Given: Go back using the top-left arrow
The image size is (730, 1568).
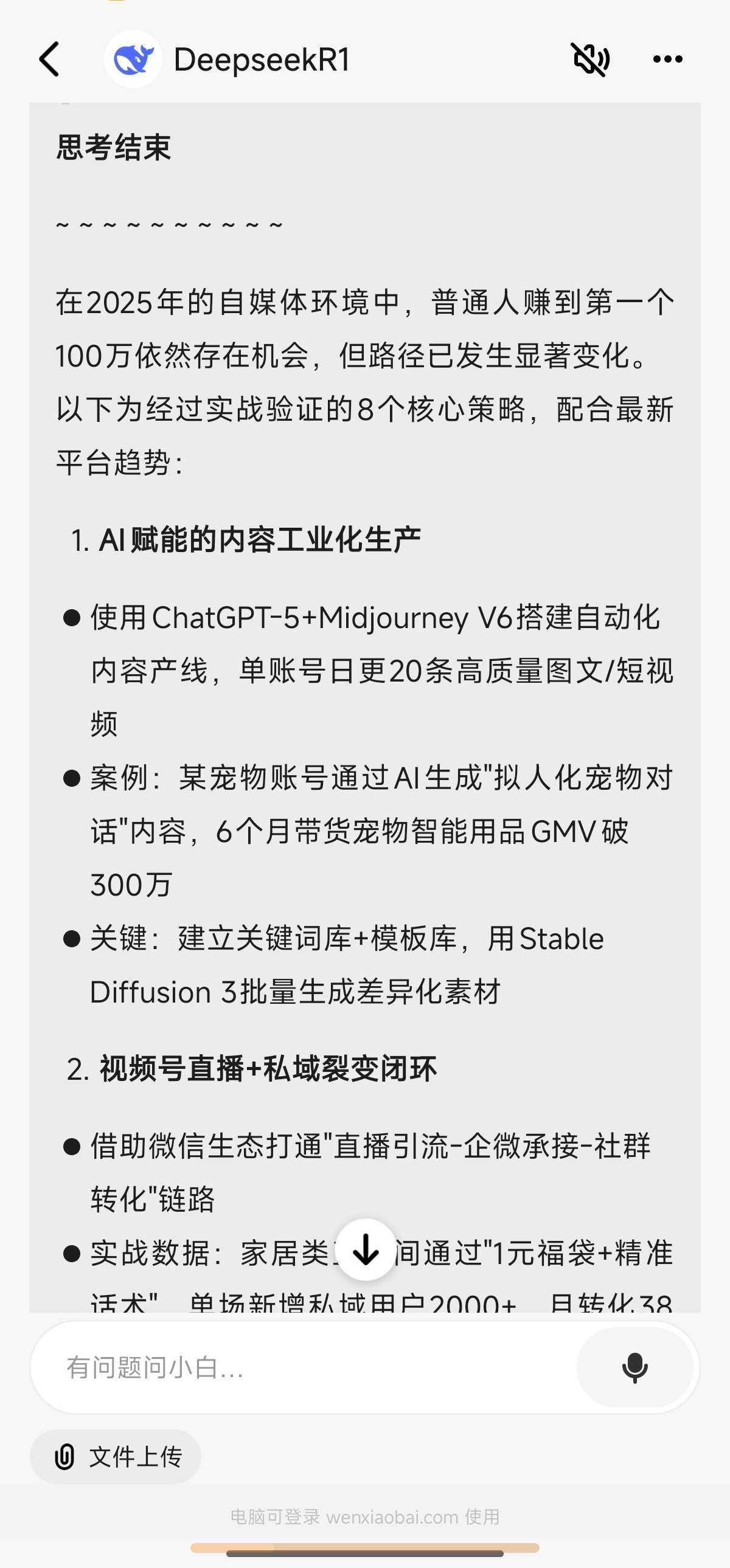Looking at the screenshot, I should 49,59.
